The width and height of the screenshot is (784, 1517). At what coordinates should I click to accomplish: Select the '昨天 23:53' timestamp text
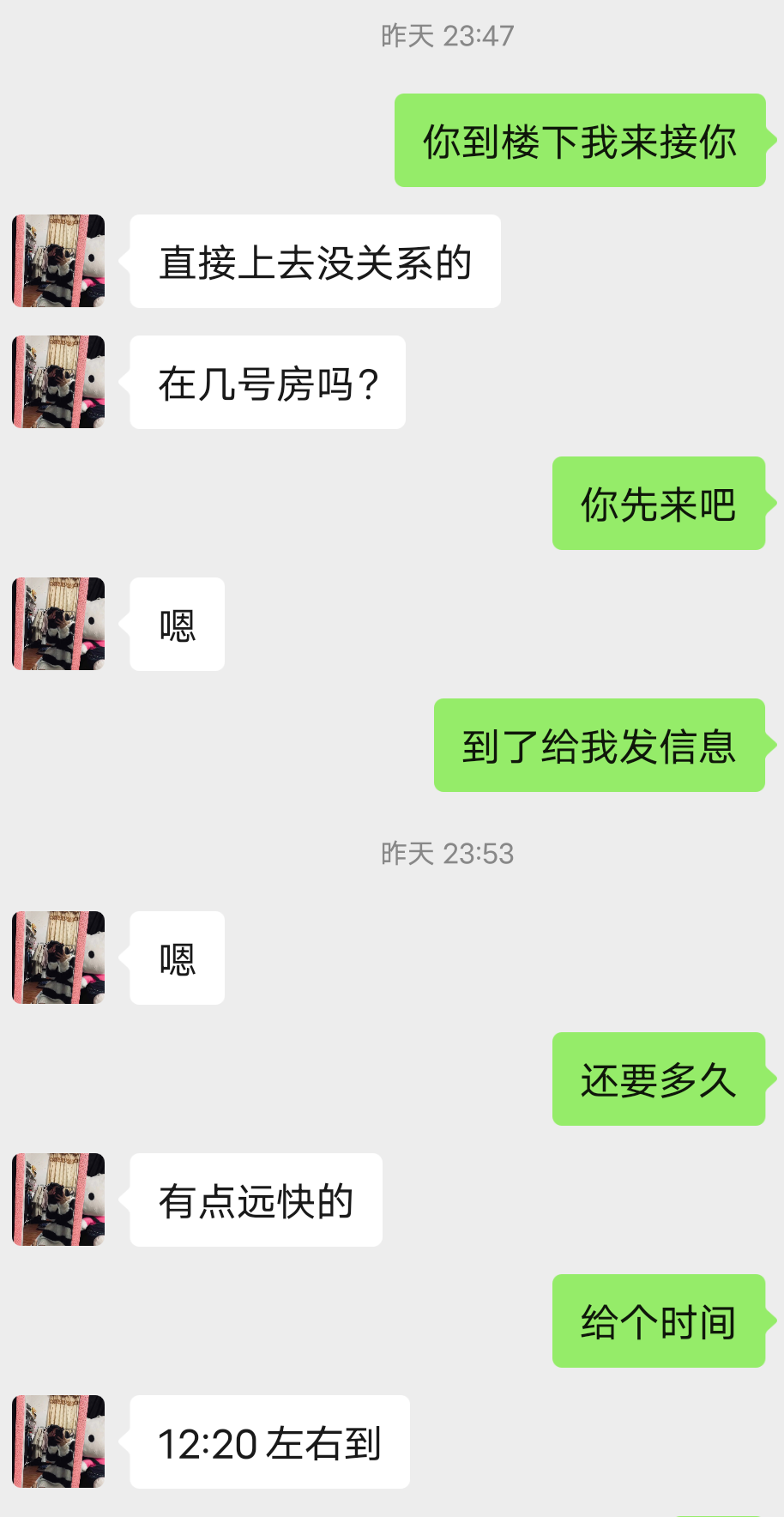[446, 854]
